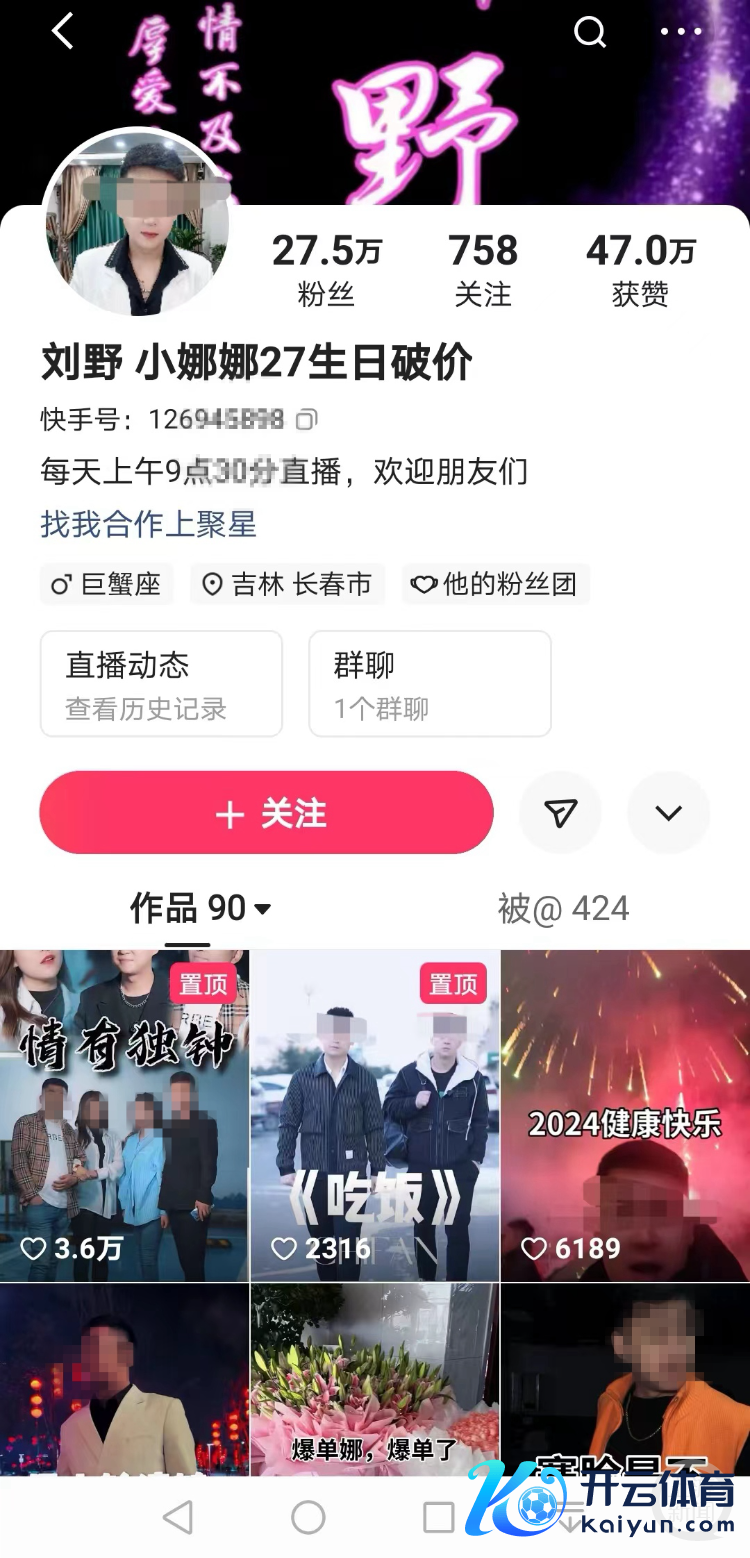Open the 作品 90 sorting dropdown
Viewport: 750px width, 1558px height.
coord(200,908)
